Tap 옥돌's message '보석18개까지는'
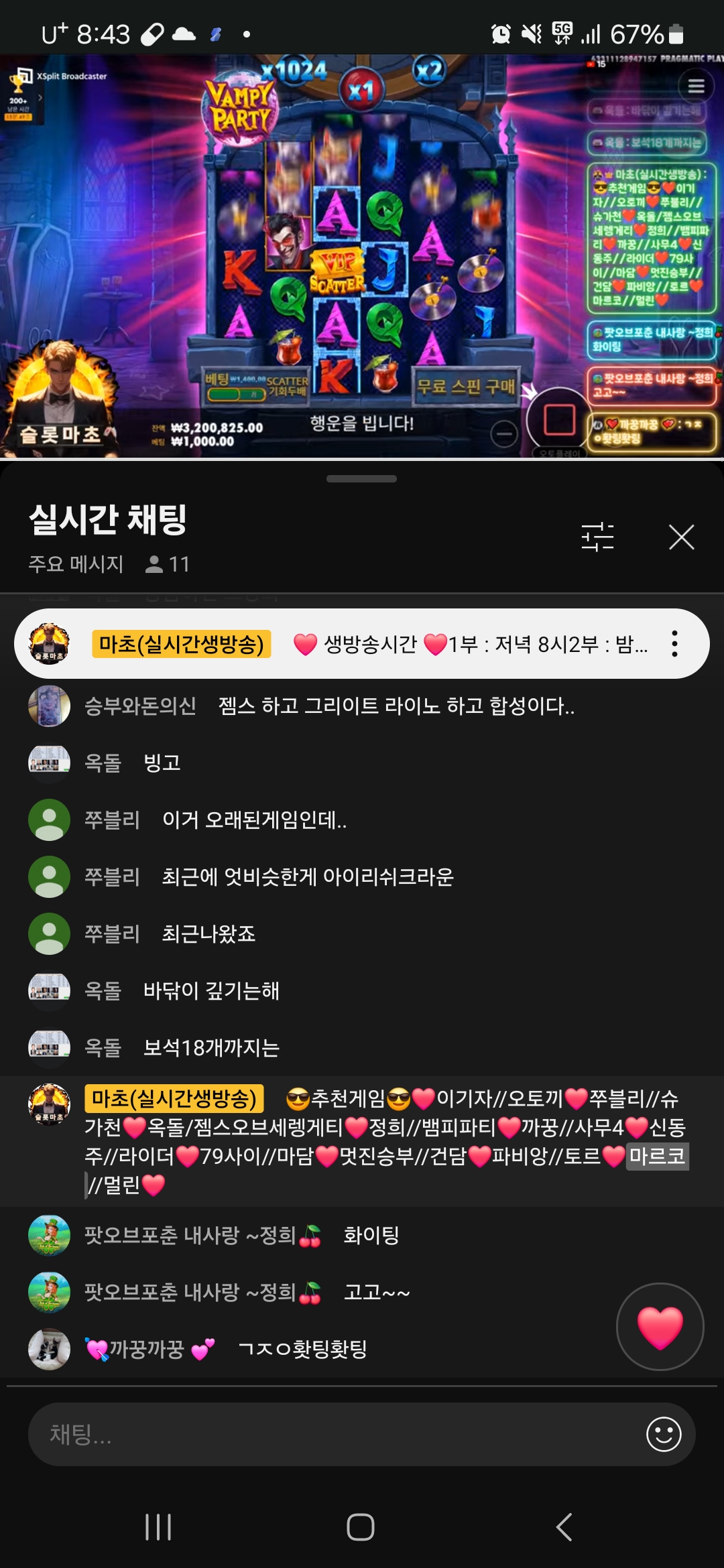Image resolution: width=724 pixels, height=1568 pixels. point(211,1047)
